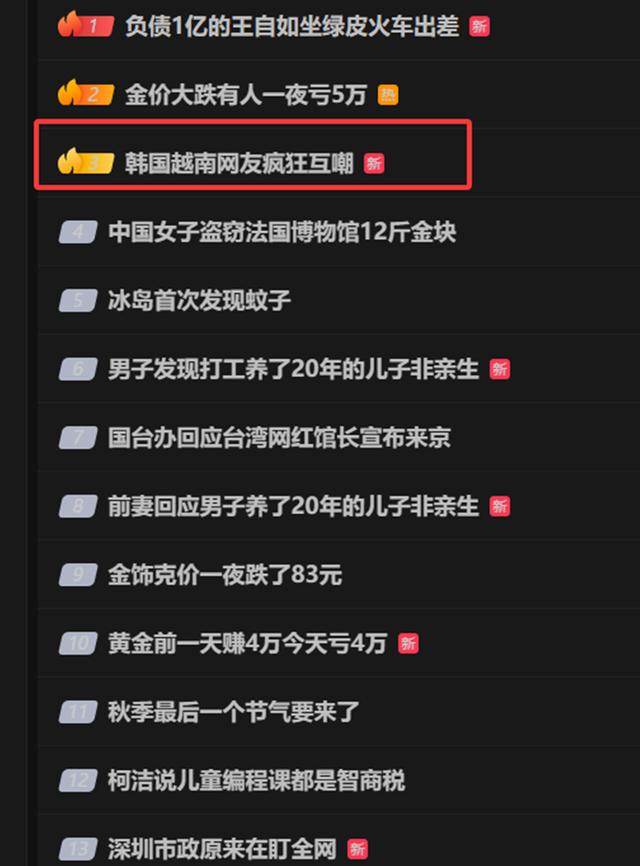Image resolution: width=640 pixels, height=866 pixels.
Task: Open the trending topic 韩国越南网友疯狂互嘲
Action: 239,163
